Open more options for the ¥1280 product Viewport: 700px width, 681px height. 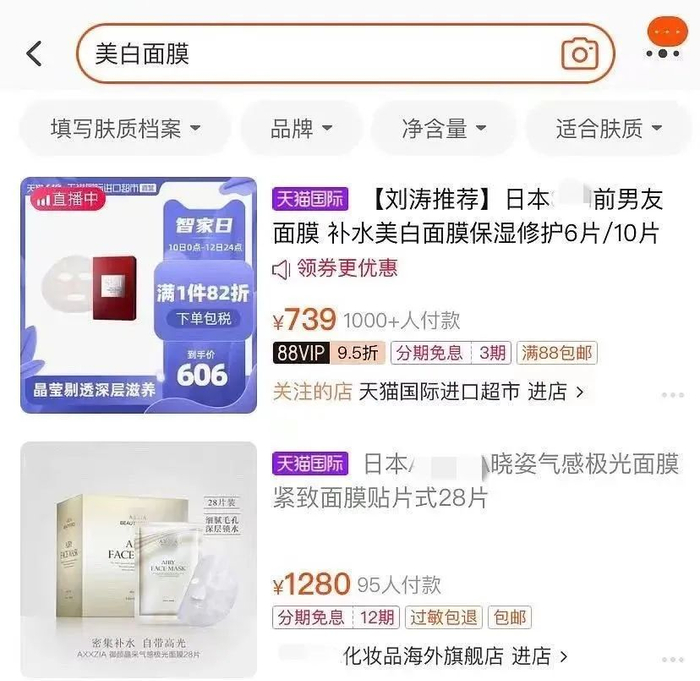click(x=672, y=659)
